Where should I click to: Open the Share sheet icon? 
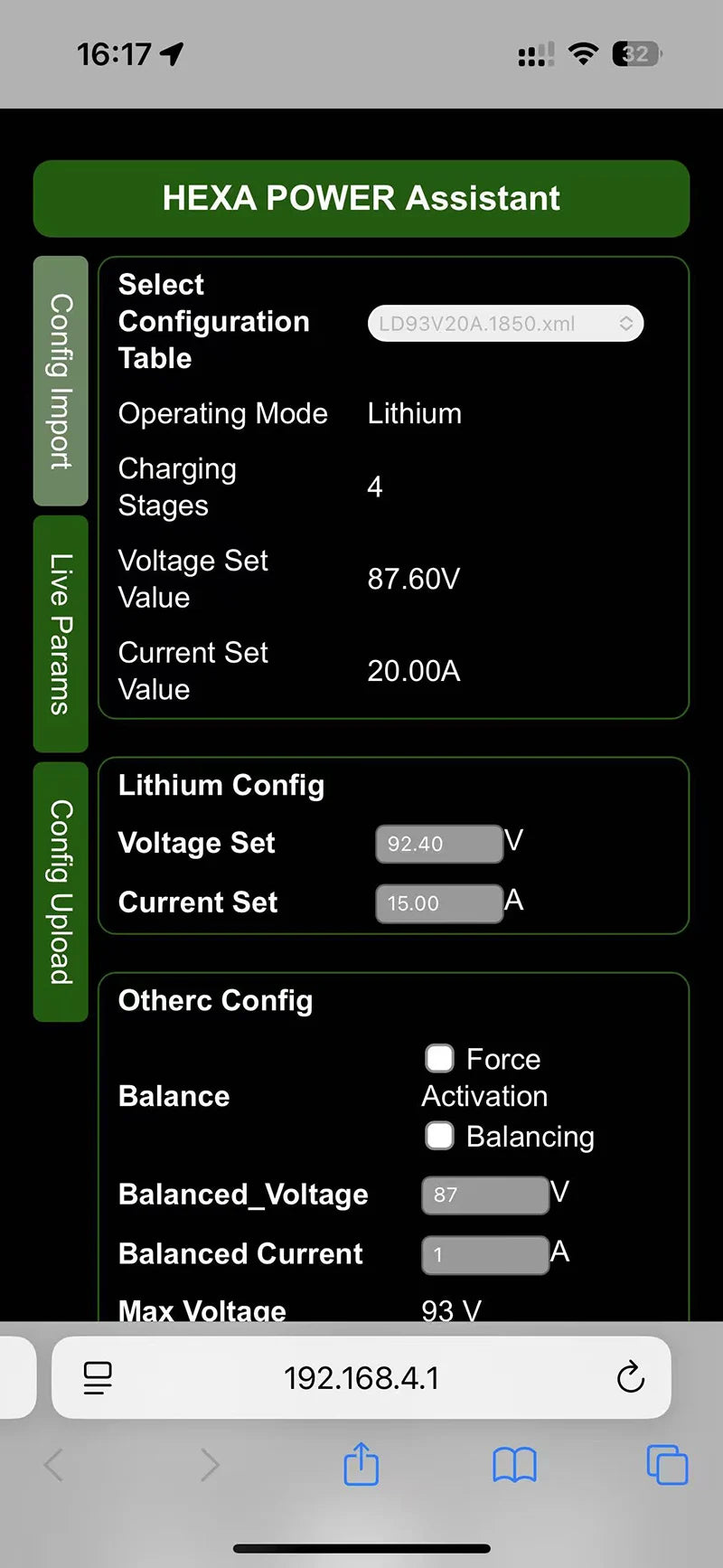tap(361, 1465)
